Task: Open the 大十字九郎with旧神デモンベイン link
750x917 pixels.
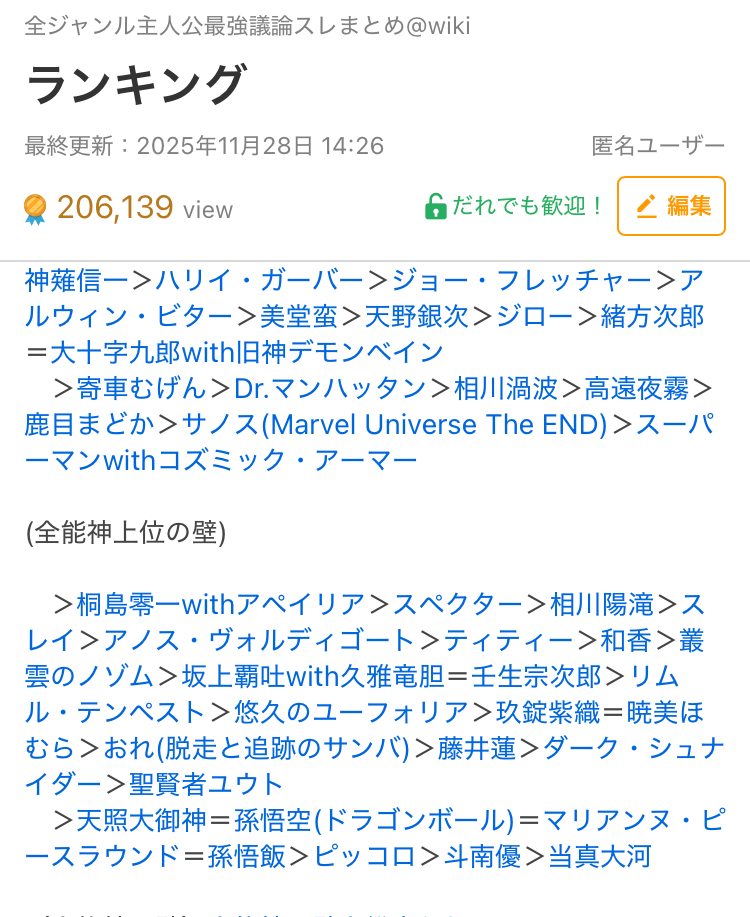Action: point(246,352)
